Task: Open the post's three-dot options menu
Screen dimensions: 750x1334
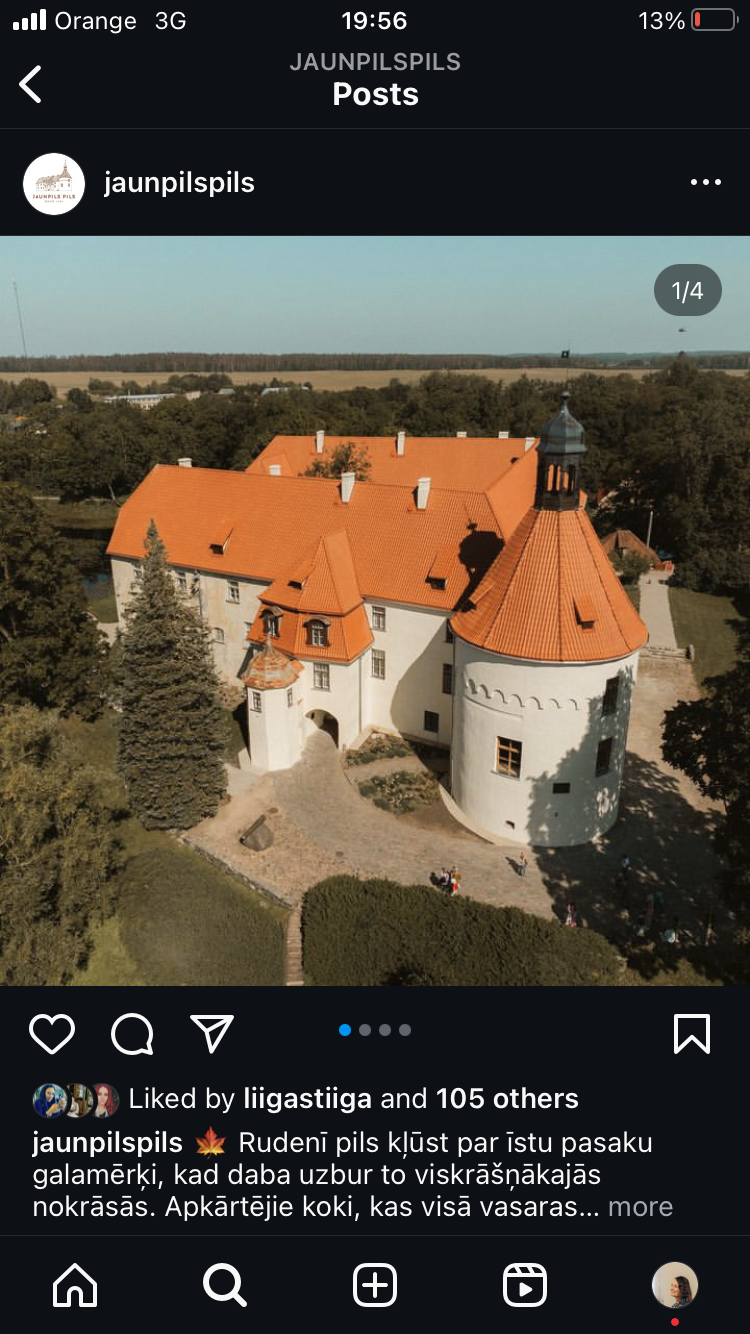Action: click(x=705, y=182)
